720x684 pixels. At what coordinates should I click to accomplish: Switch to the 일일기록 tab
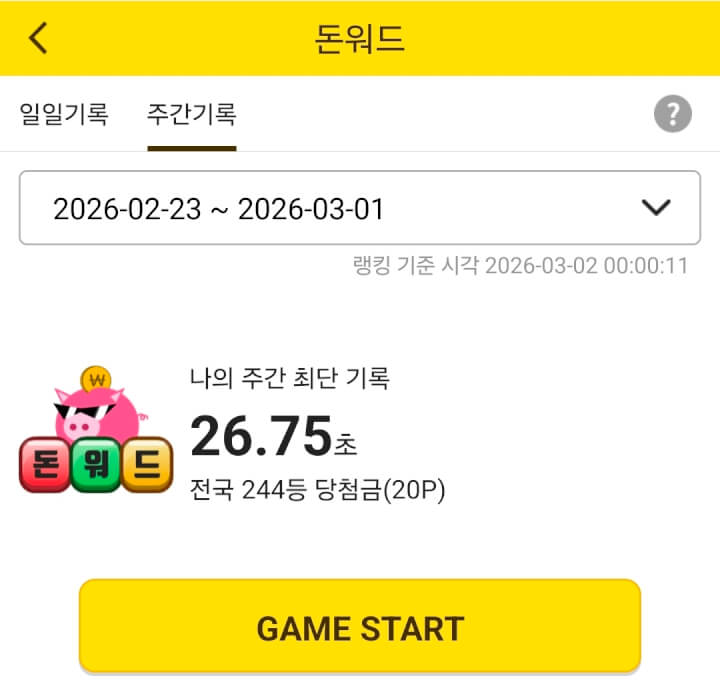click(x=64, y=114)
